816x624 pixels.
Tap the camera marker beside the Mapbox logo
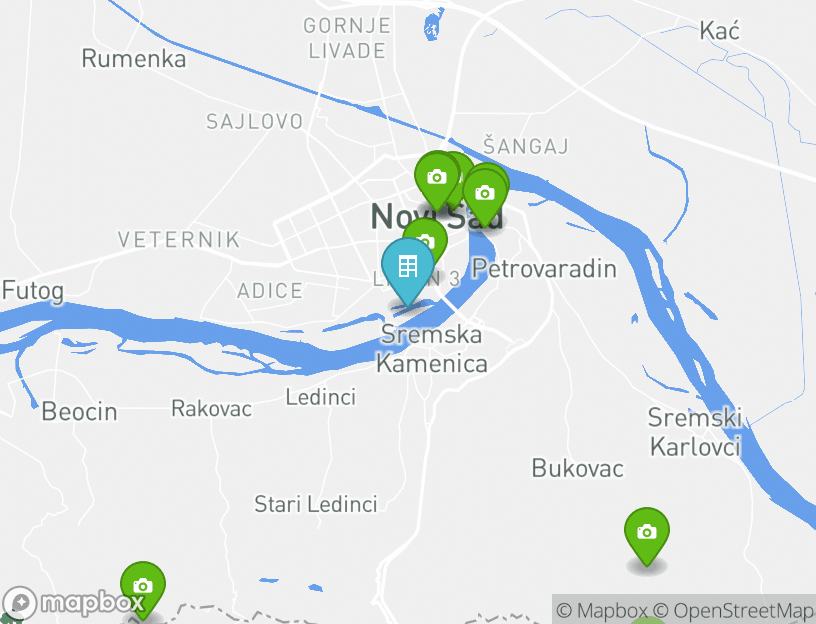click(142, 587)
